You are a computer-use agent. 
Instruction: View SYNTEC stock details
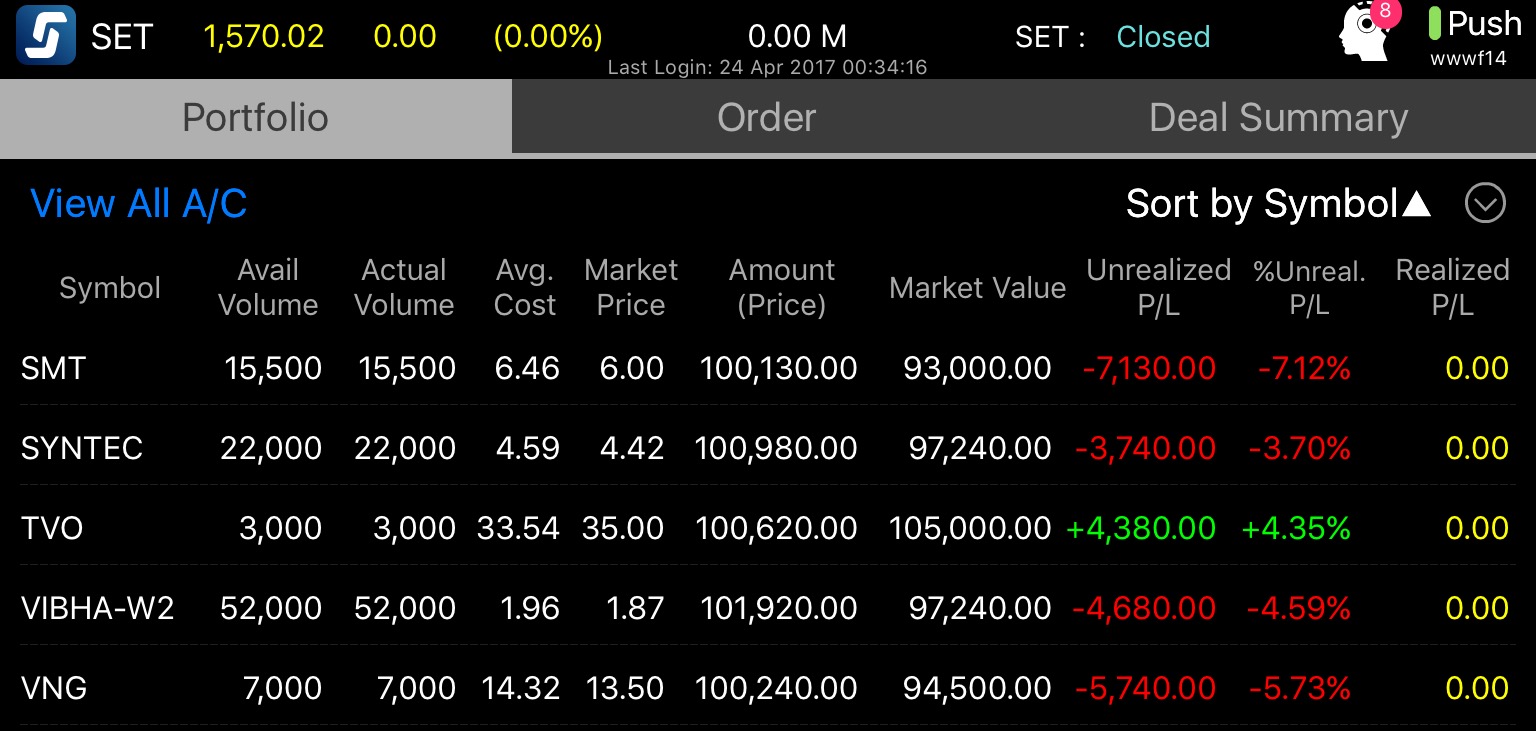click(x=82, y=449)
